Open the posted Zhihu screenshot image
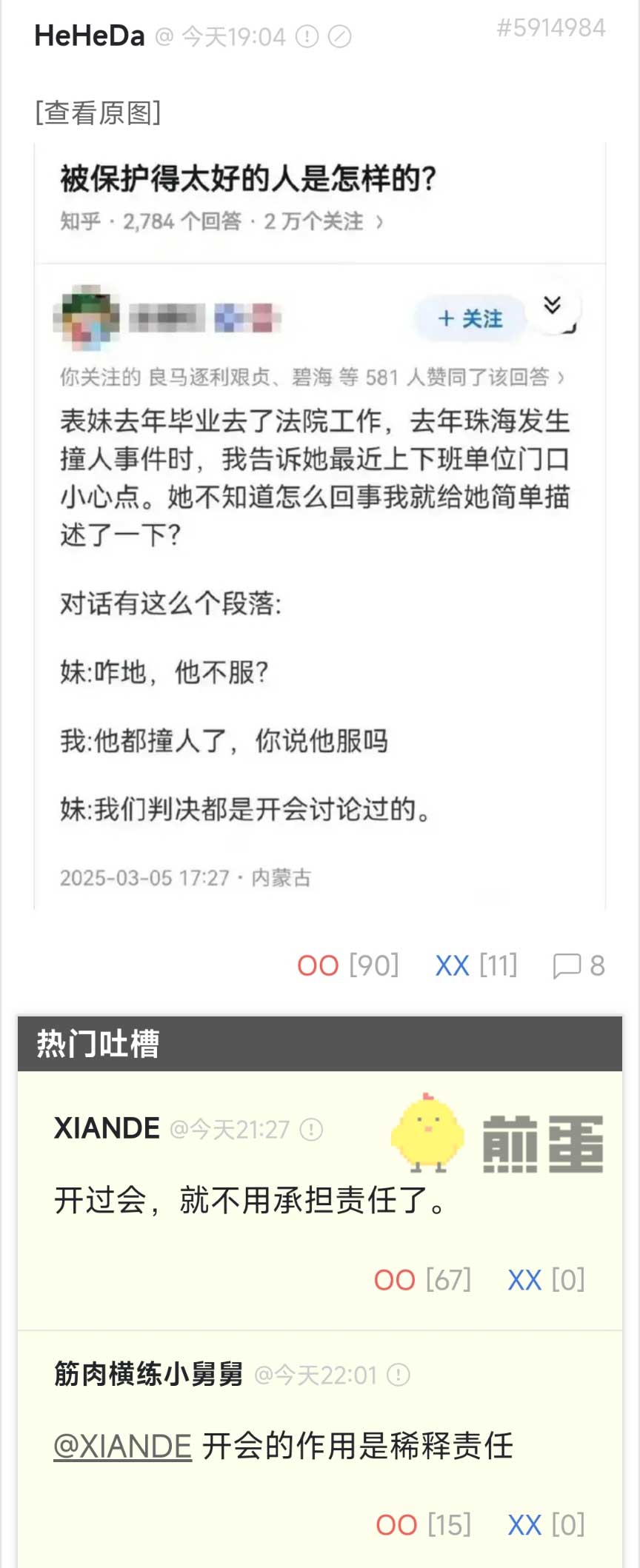 click(320, 526)
